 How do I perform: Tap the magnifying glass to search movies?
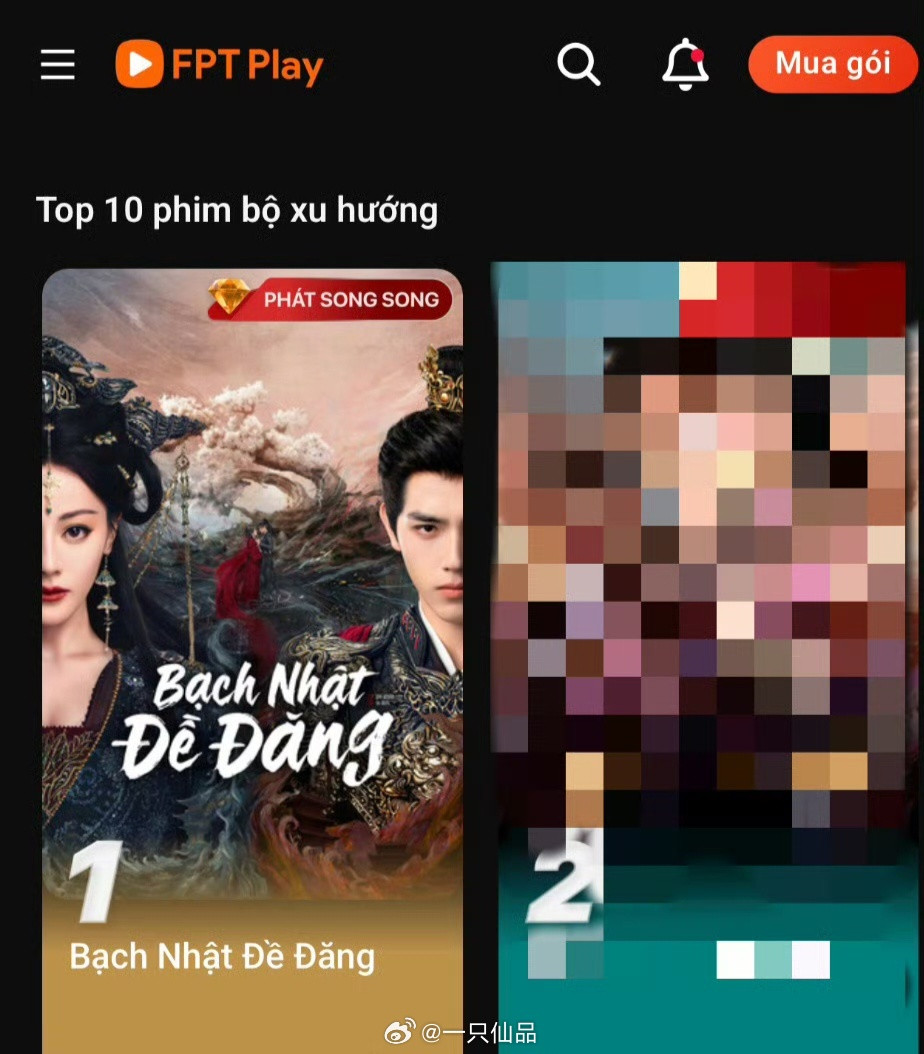pos(578,64)
